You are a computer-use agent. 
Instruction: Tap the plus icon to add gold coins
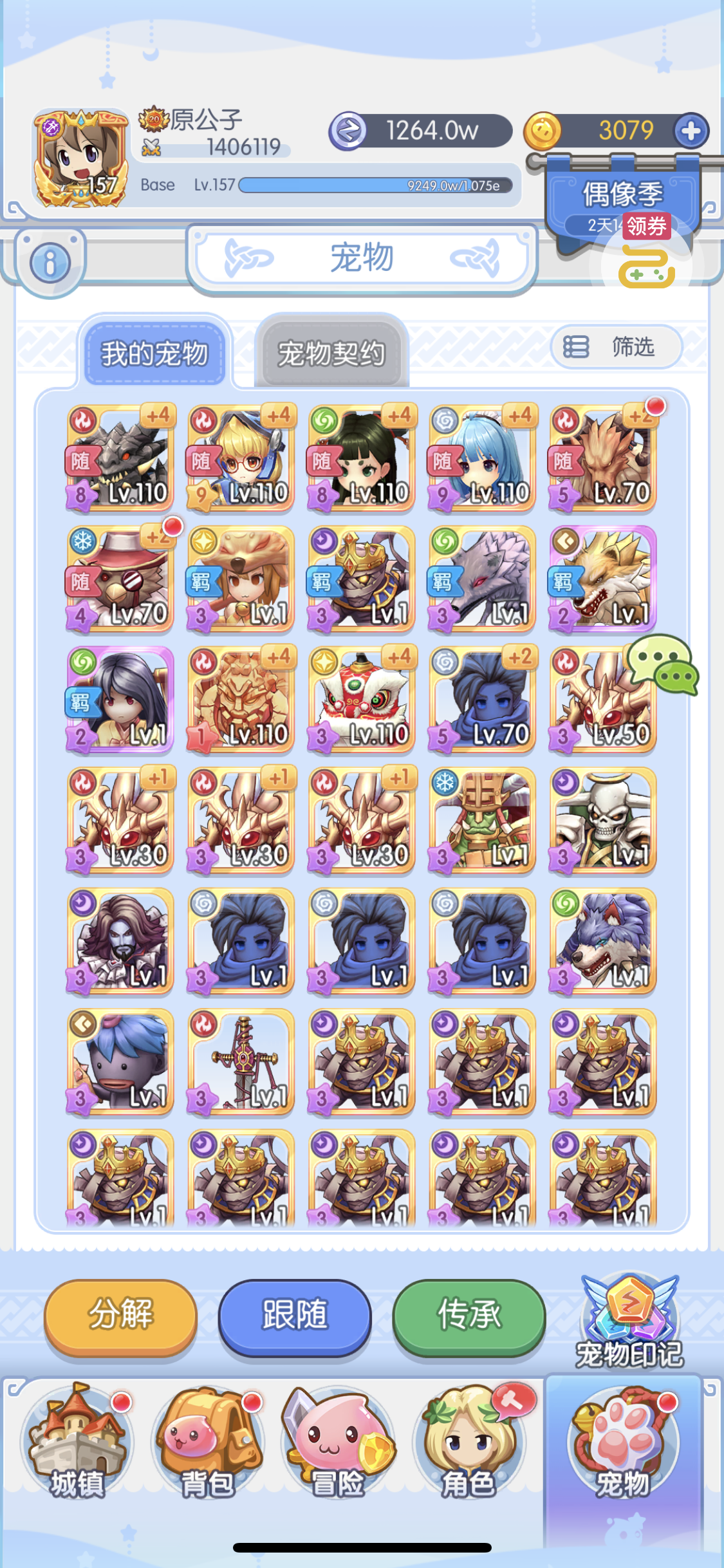pos(691,131)
